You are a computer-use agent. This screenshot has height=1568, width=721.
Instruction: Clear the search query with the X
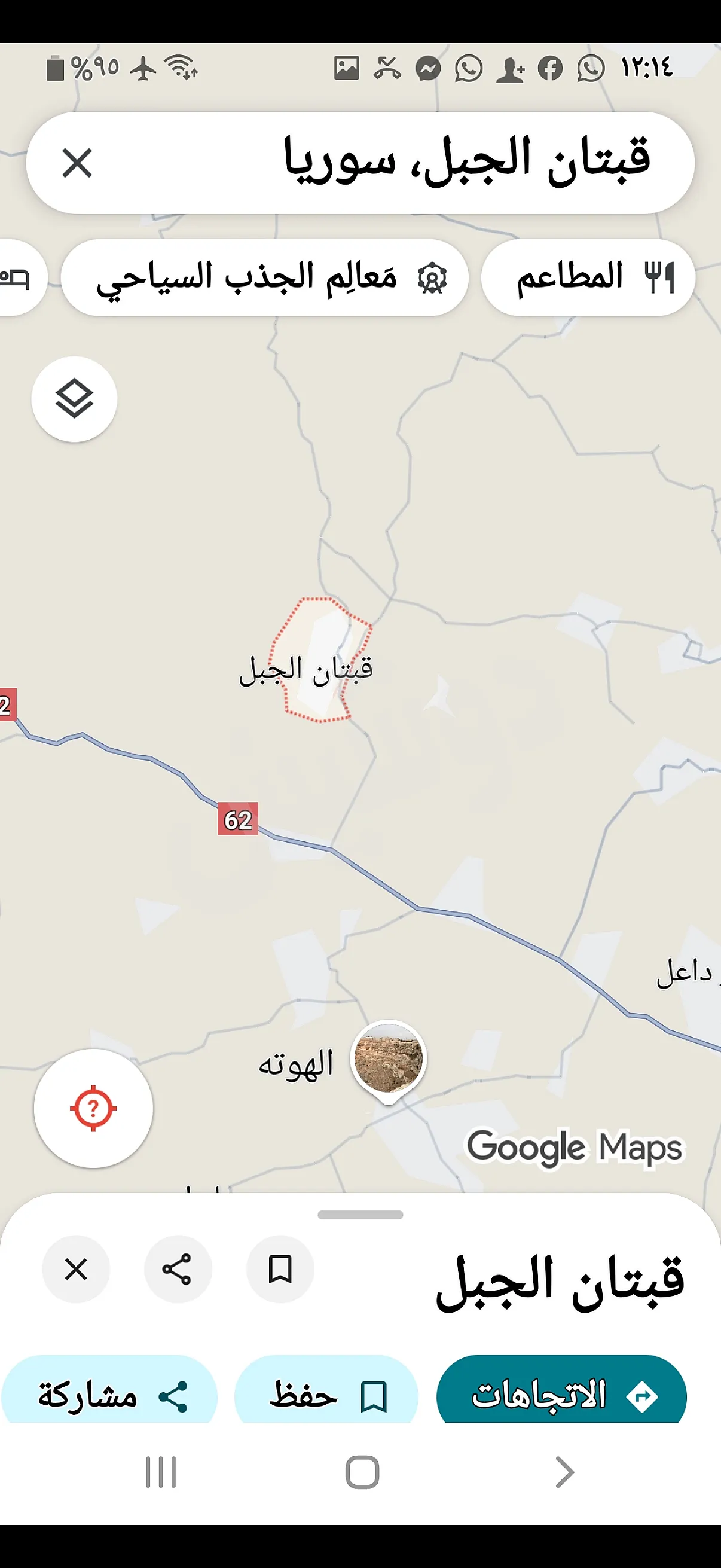tap(77, 163)
